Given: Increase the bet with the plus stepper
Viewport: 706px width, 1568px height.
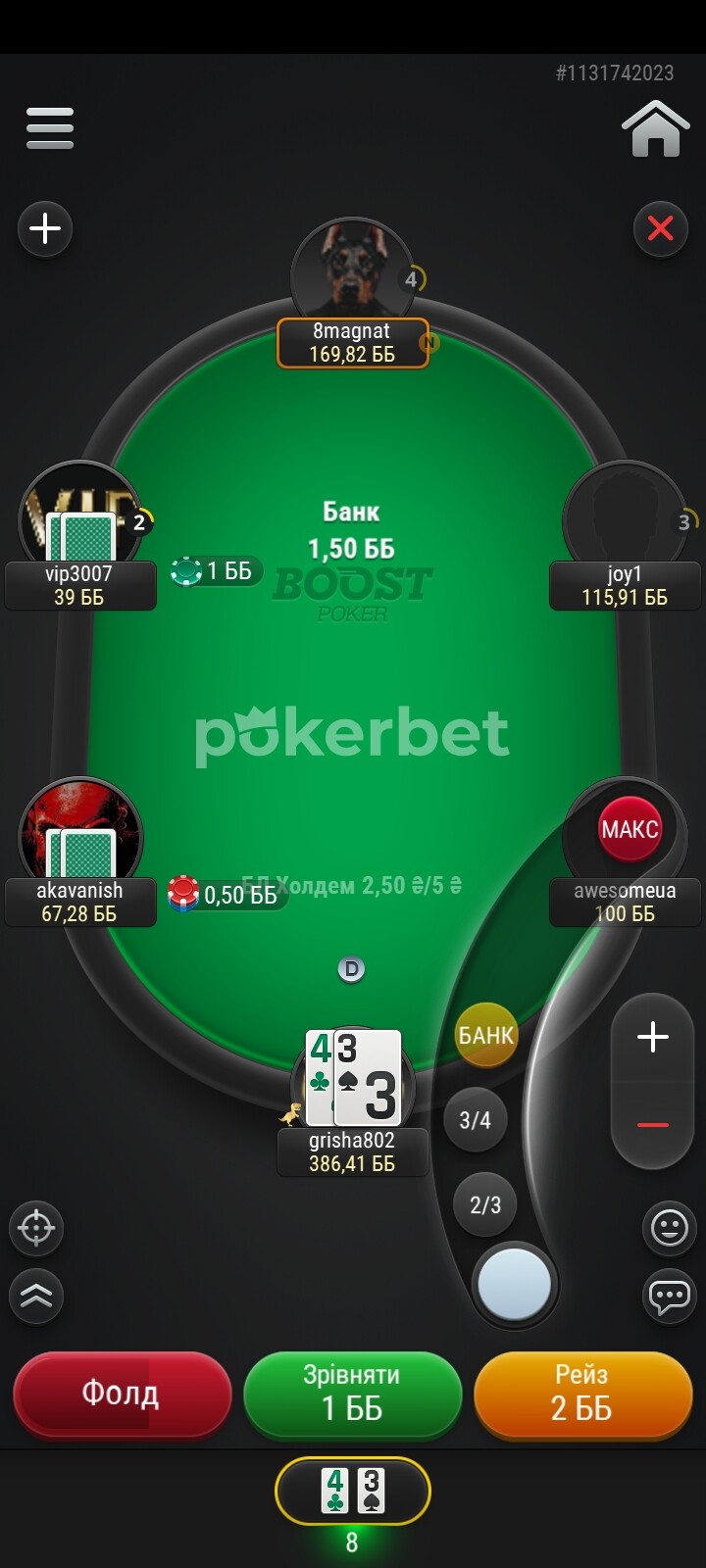Looking at the screenshot, I should pyautogui.click(x=653, y=1037).
